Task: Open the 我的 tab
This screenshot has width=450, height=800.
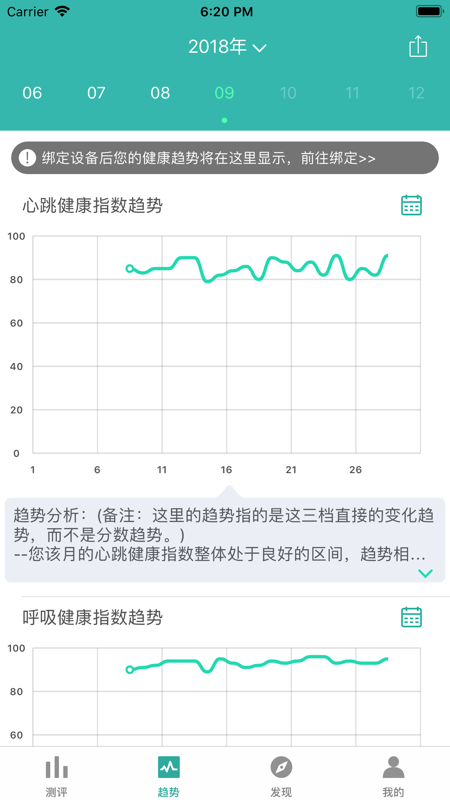Action: point(393,774)
